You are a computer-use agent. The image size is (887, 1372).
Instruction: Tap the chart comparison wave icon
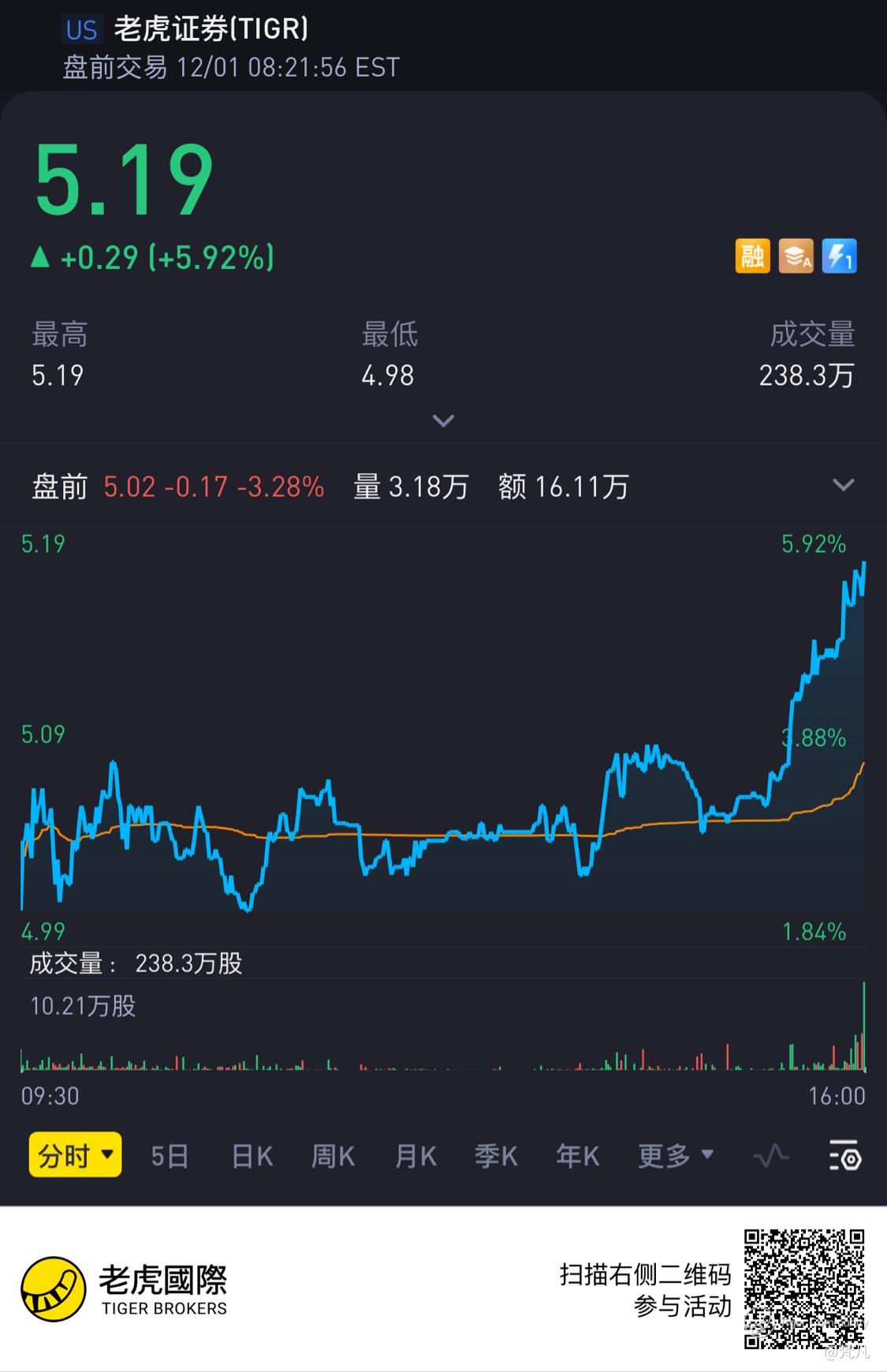click(x=771, y=1156)
